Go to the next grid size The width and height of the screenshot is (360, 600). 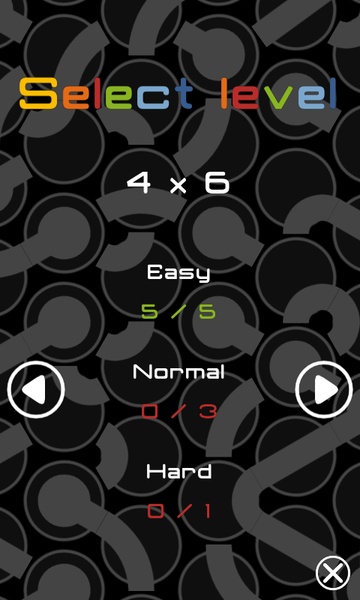tap(324, 390)
